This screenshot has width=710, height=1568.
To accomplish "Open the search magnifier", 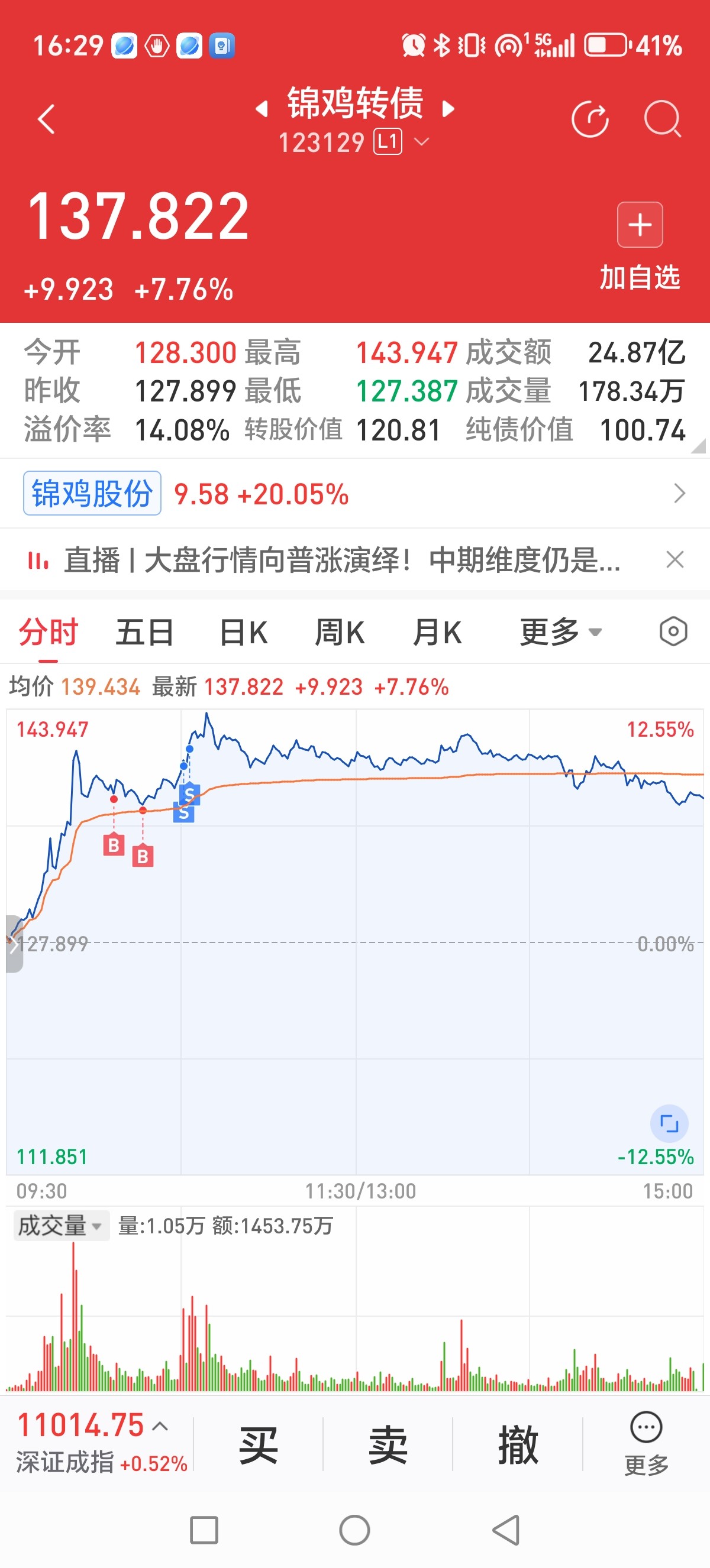I will [x=663, y=119].
